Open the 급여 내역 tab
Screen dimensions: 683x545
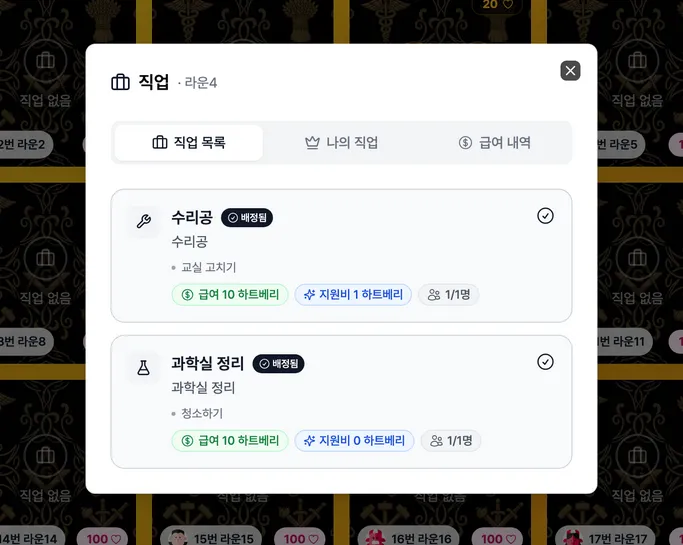tap(494, 143)
